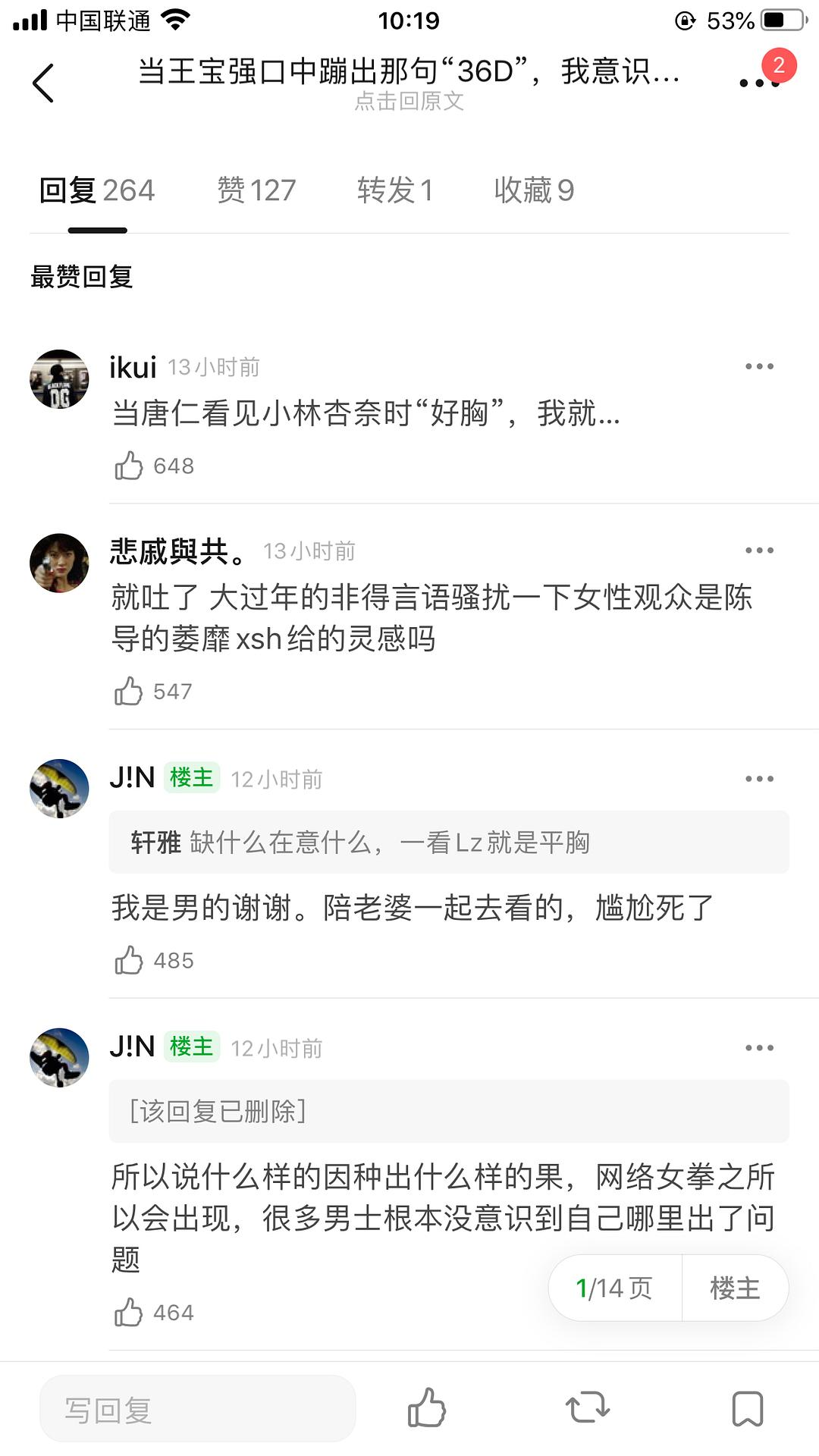This screenshot has width=819, height=1456.
Task: Tap the 写回复 input field
Action: coord(197,1409)
